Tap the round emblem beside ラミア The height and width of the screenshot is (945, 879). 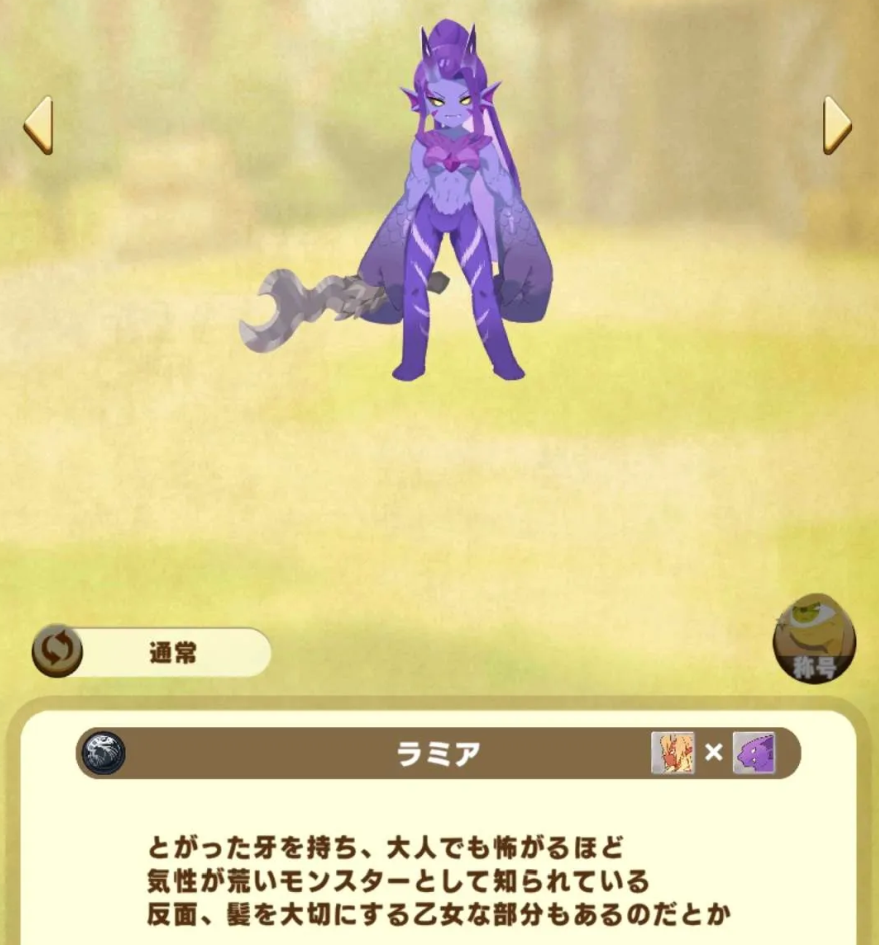[105, 752]
